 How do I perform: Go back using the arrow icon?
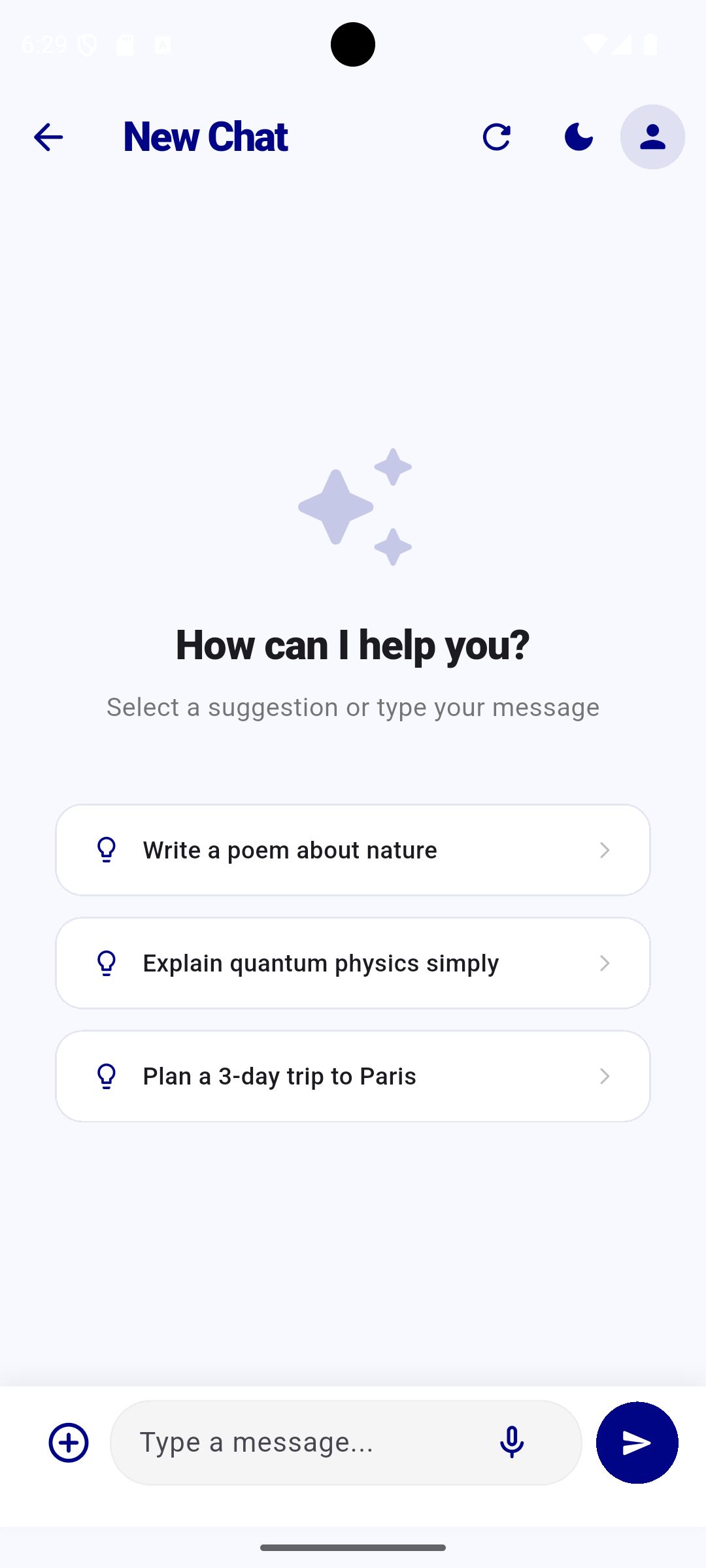point(48,137)
